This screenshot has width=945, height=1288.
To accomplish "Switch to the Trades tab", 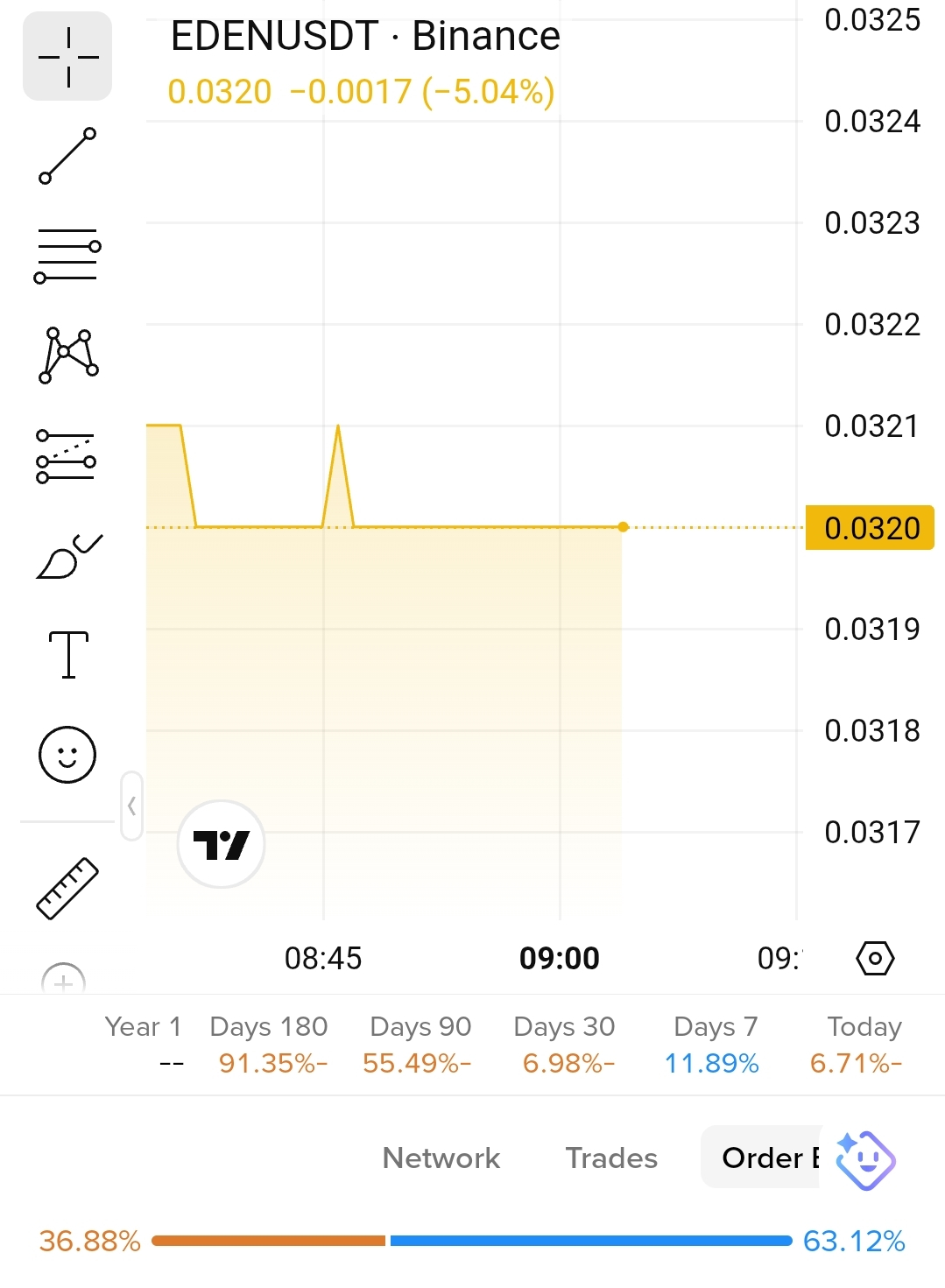I will tap(611, 1158).
